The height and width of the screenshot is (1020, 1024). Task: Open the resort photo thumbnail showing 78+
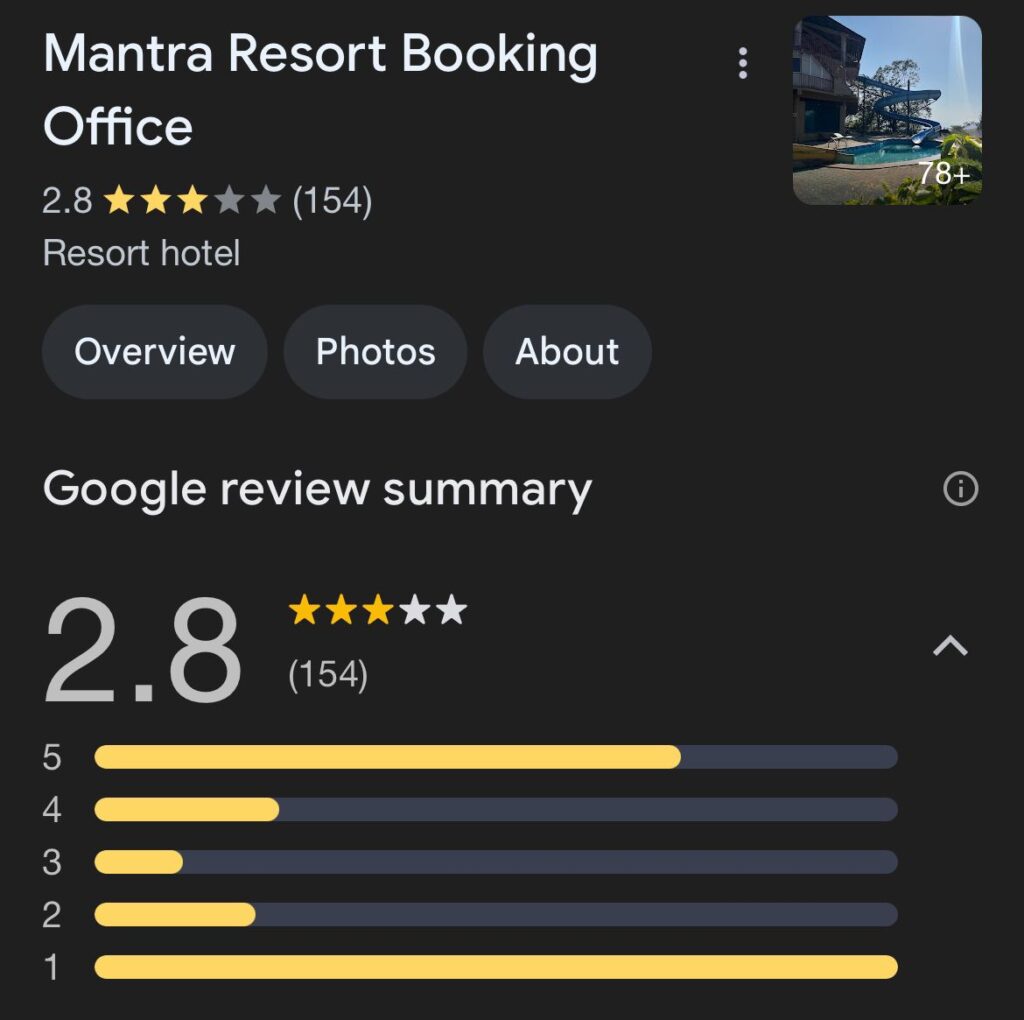pyautogui.click(x=887, y=110)
